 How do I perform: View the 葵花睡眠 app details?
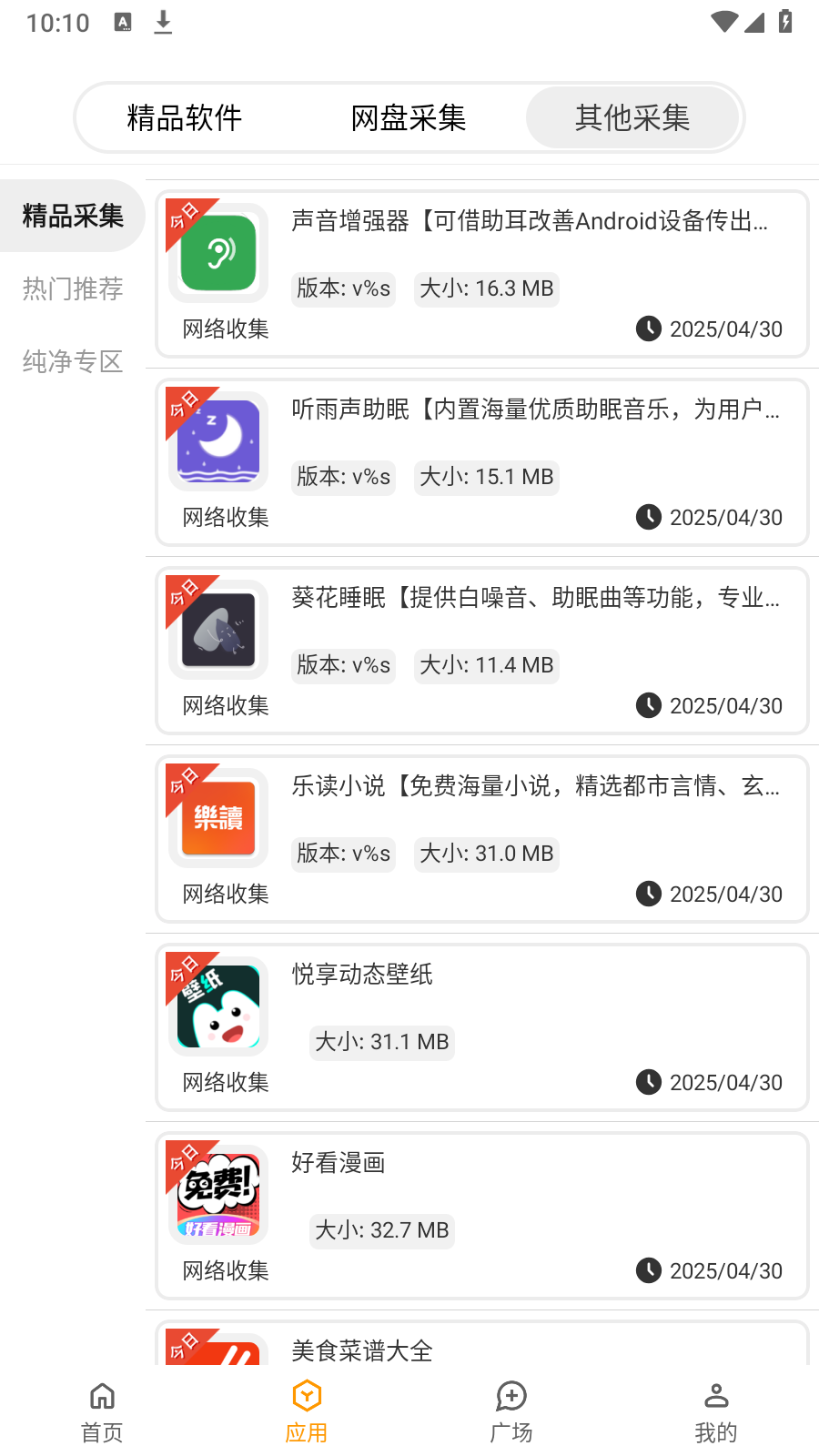pyautogui.click(x=482, y=651)
